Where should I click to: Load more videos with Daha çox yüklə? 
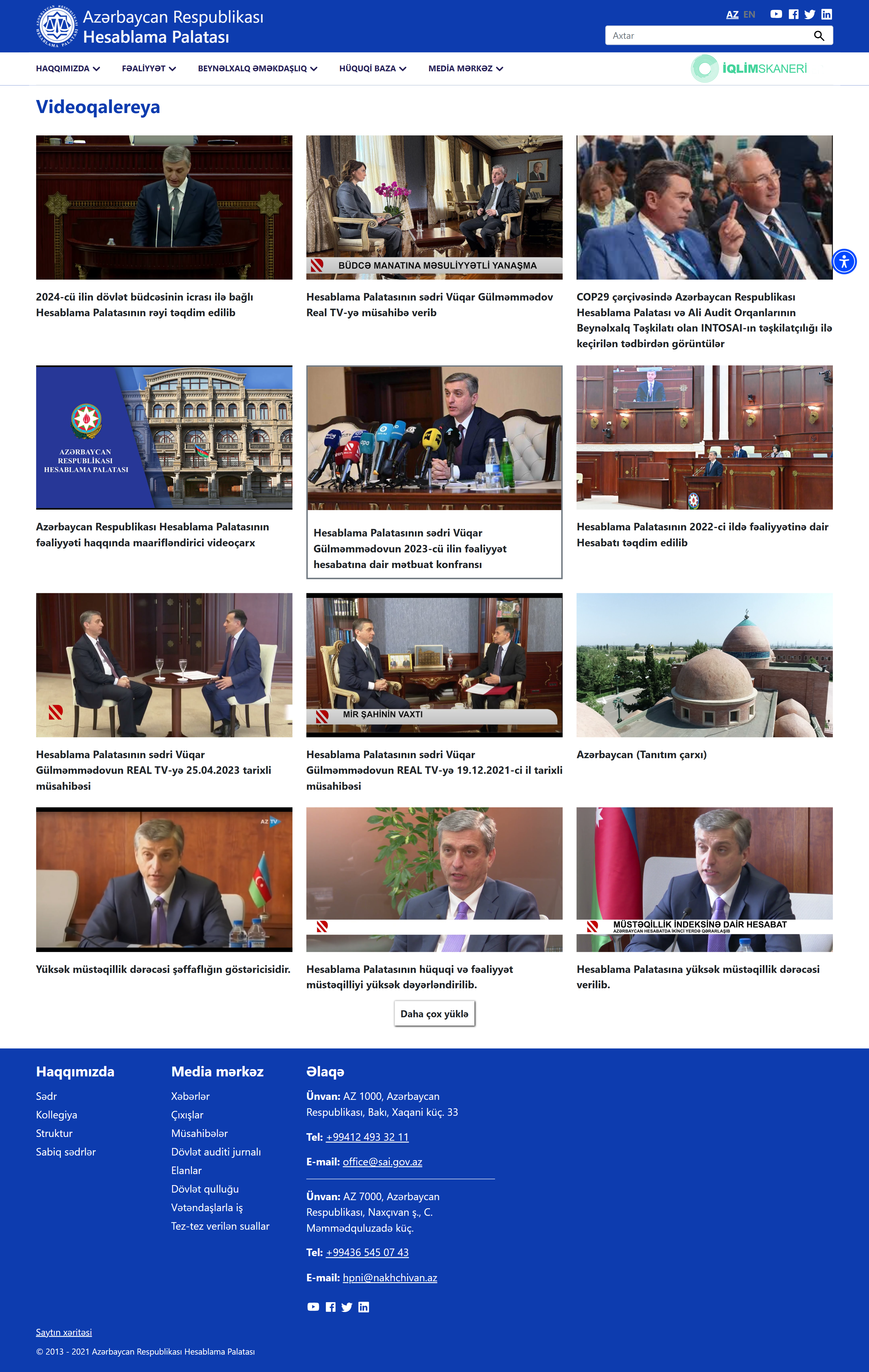click(x=434, y=1013)
